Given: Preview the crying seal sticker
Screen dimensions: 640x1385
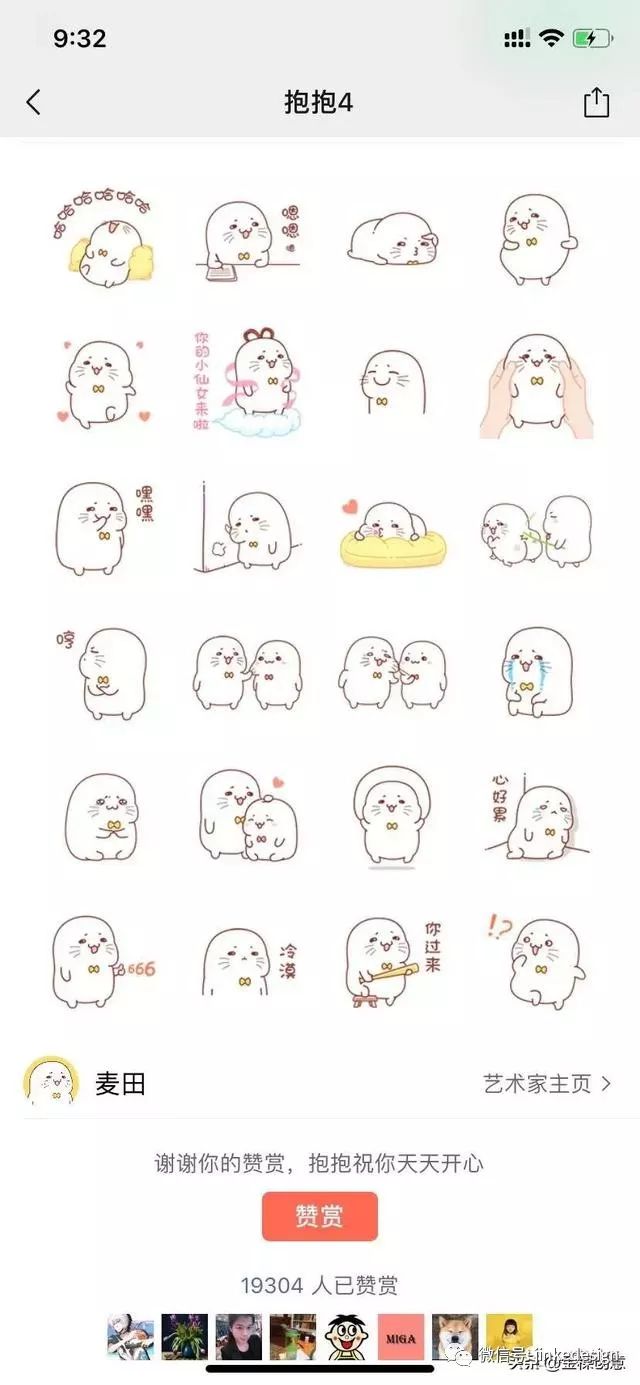Looking at the screenshot, I should [x=536, y=673].
